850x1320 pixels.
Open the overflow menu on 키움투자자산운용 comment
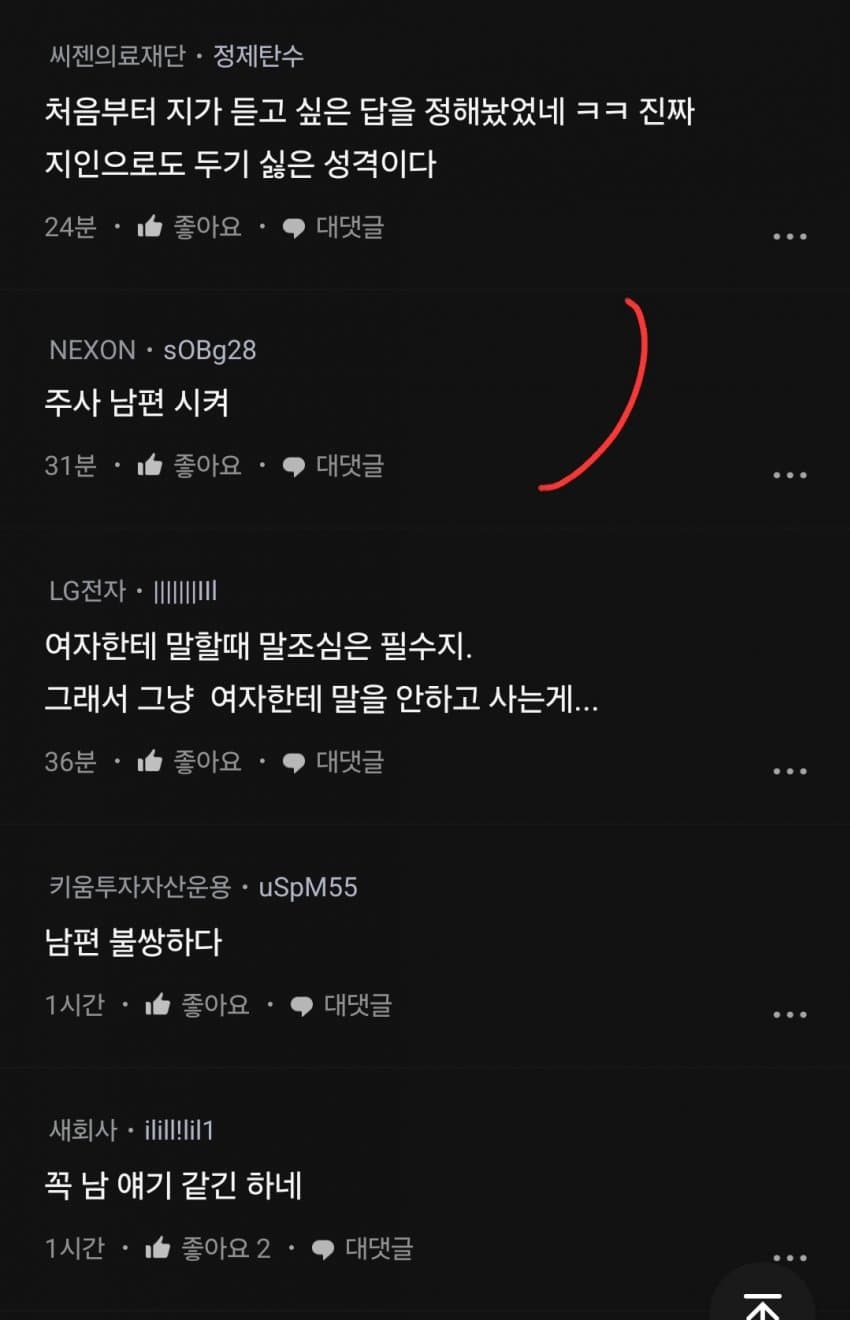pyautogui.click(x=792, y=1013)
